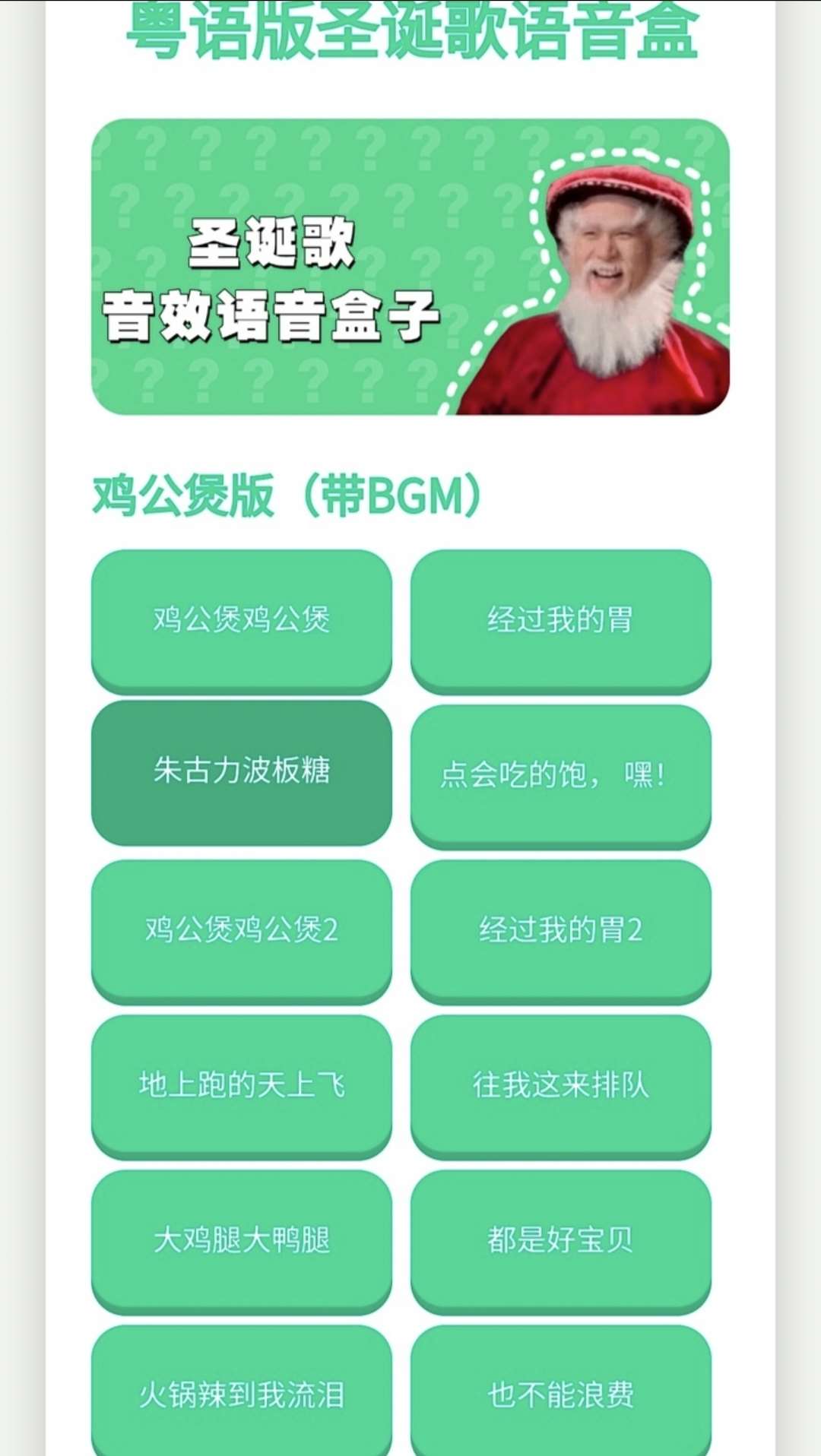The width and height of the screenshot is (821, 1456).
Task: Tap the 也不能浪费 button
Action: (560, 1394)
